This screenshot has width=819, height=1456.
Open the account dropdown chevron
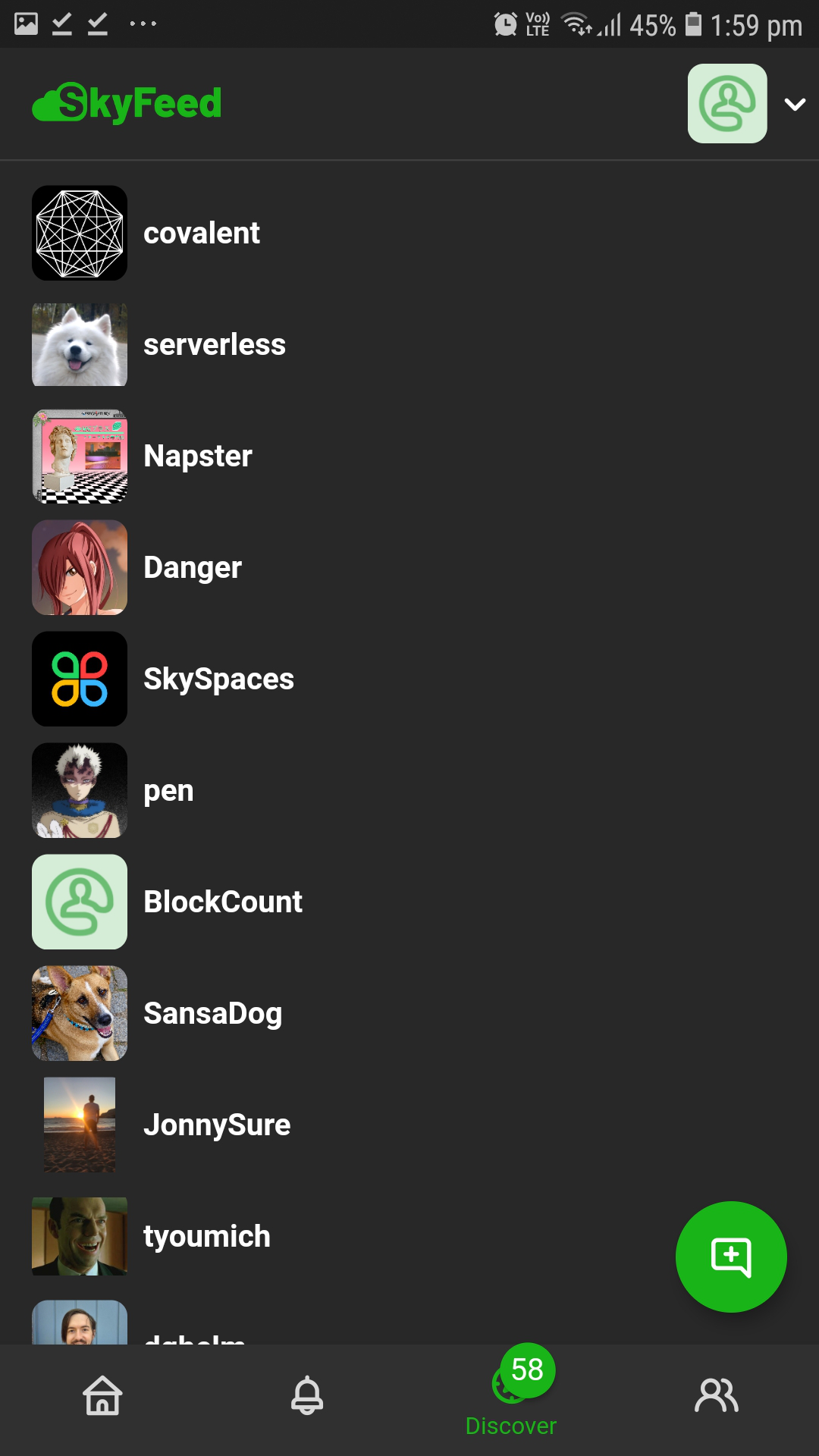(x=794, y=105)
